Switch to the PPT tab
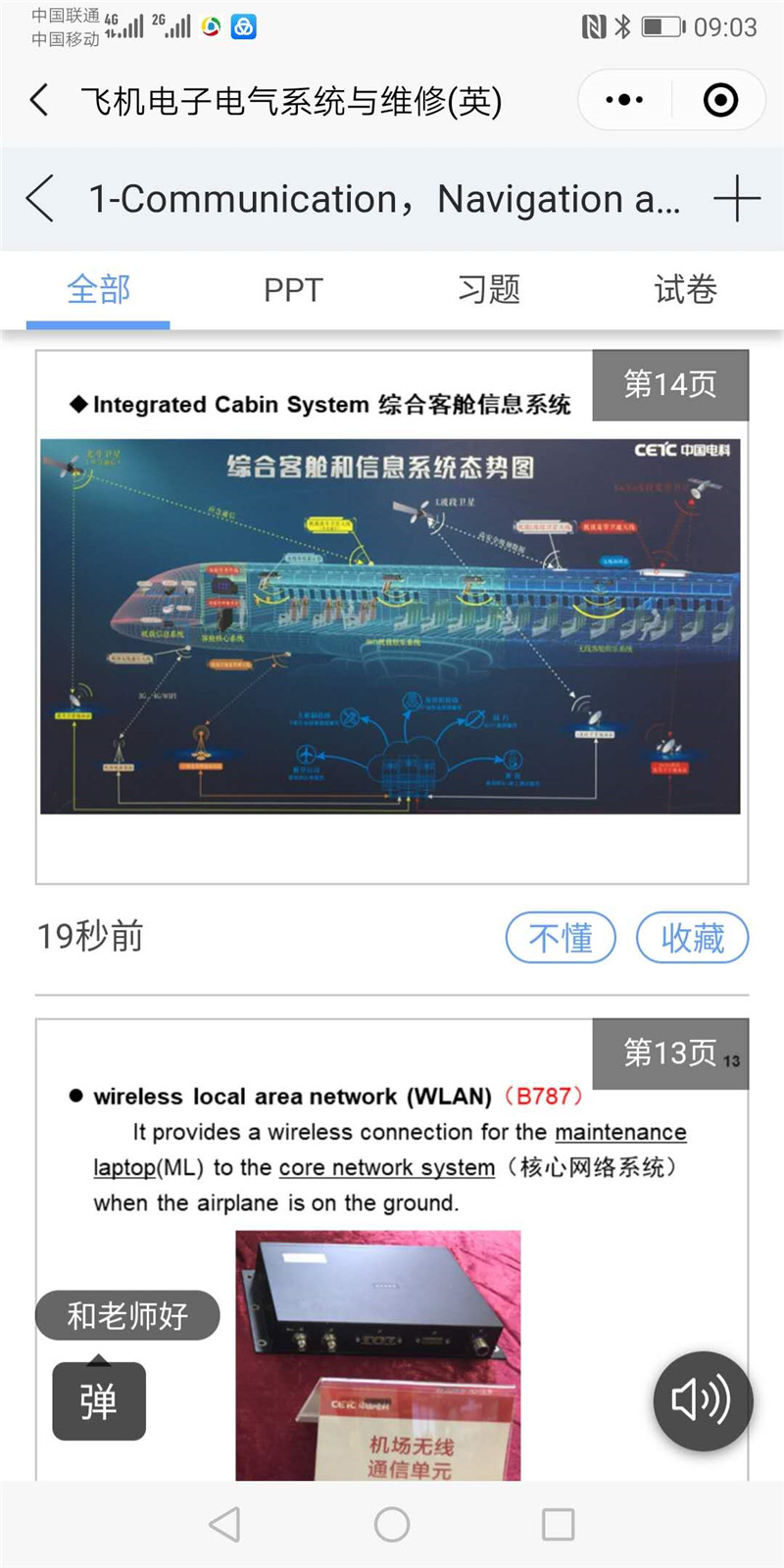The height and width of the screenshot is (1568, 784). (293, 289)
